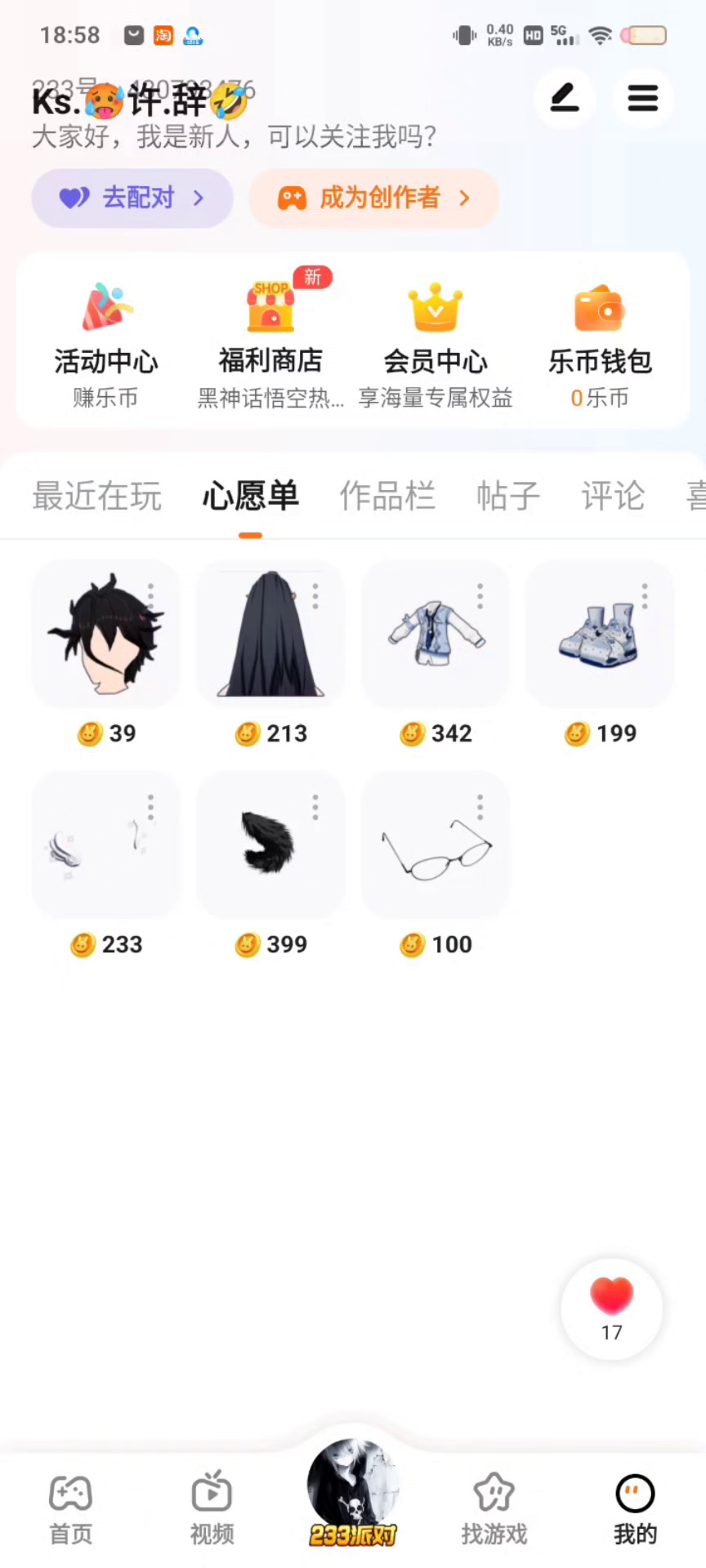Screen dimensions: 706x1568
Task: Switch to 最近在玩 tab
Action: [97, 497]
